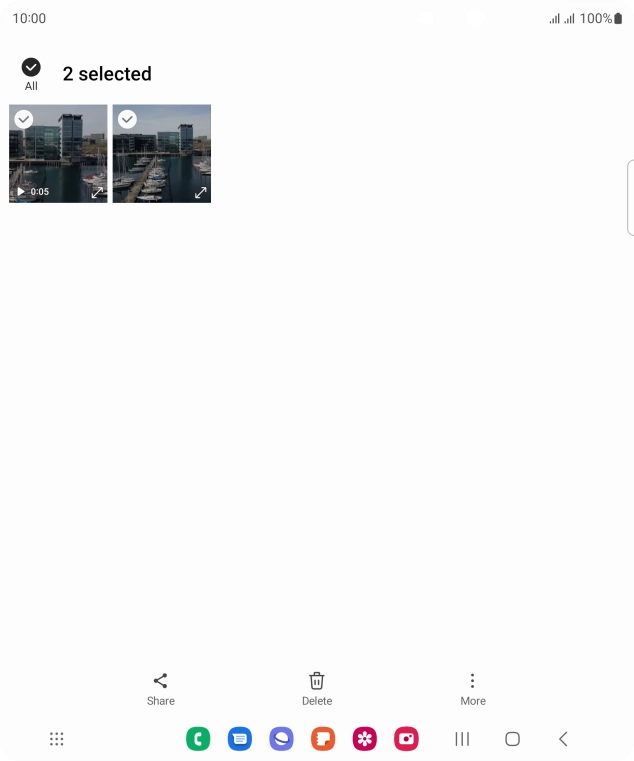Toggle the All selection checkbox
Image resolution: width=634 pixels, height=761 pixels.
[31, 68]
